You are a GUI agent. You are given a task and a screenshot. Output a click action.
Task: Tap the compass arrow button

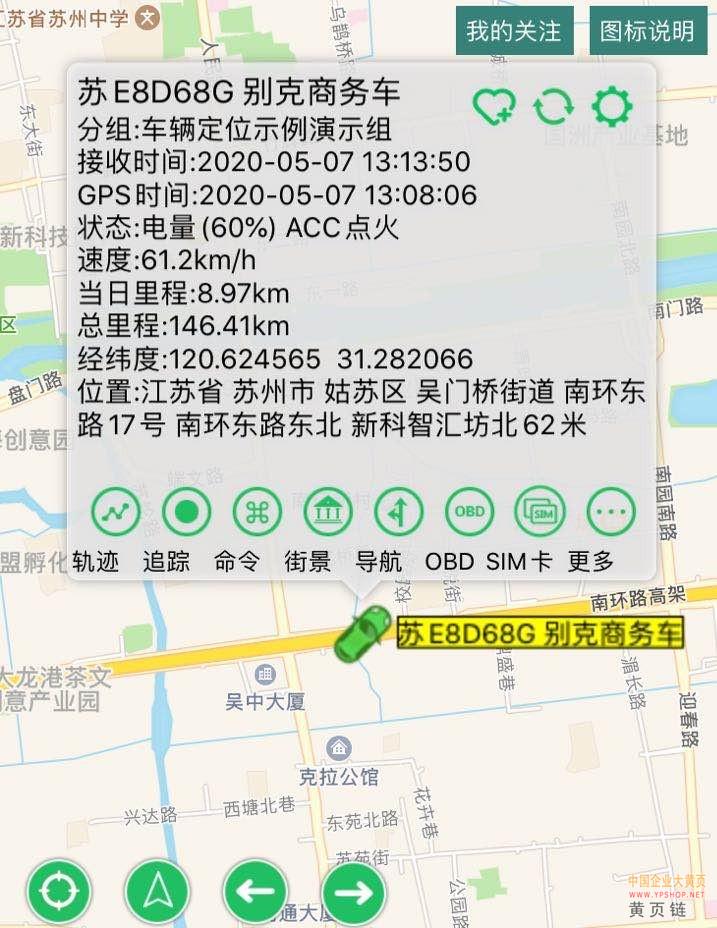(157, 890)
